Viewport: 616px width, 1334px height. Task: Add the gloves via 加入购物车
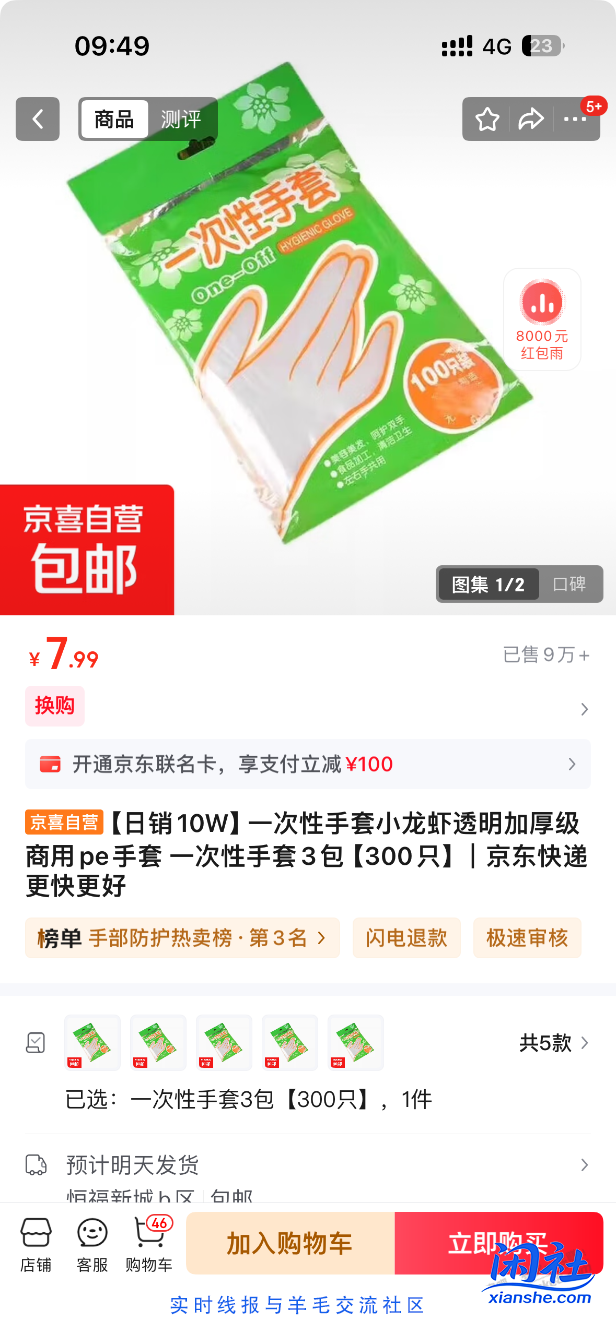coord(290,1243)
